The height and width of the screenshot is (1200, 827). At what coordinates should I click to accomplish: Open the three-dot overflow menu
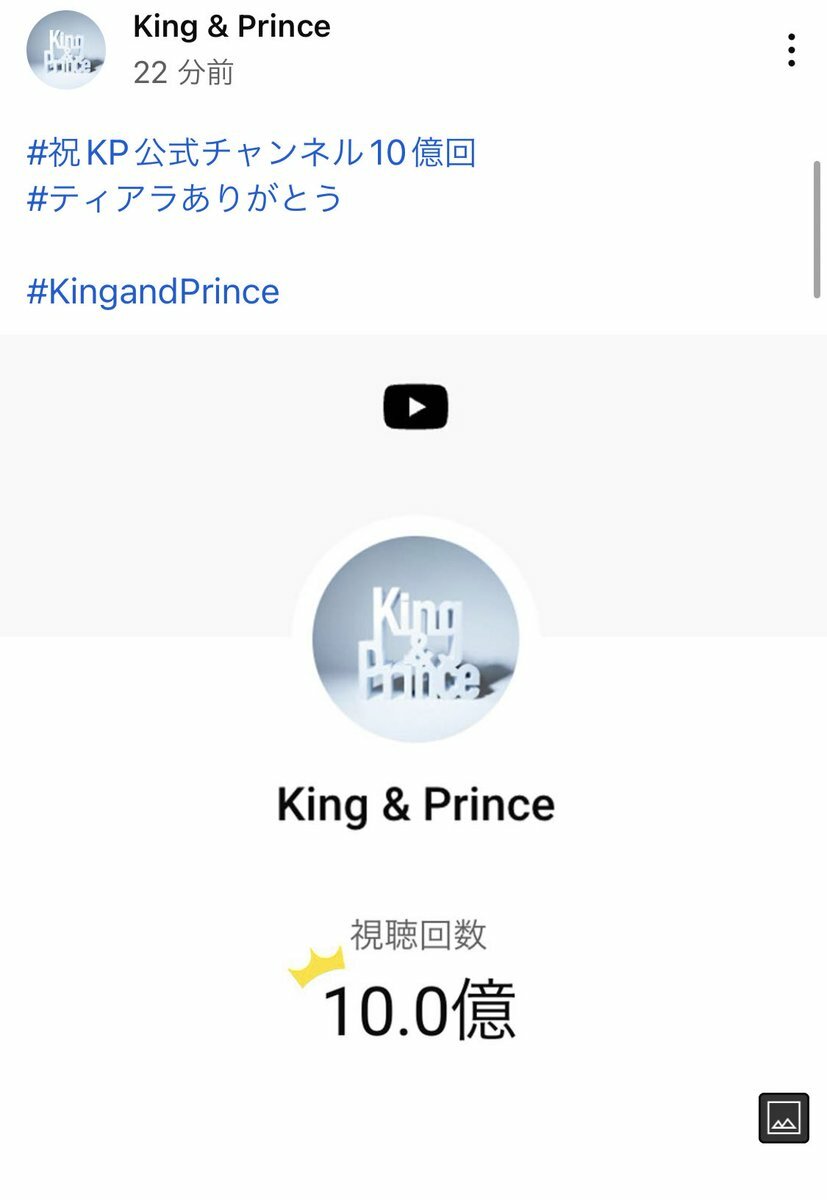click(791, 50)
